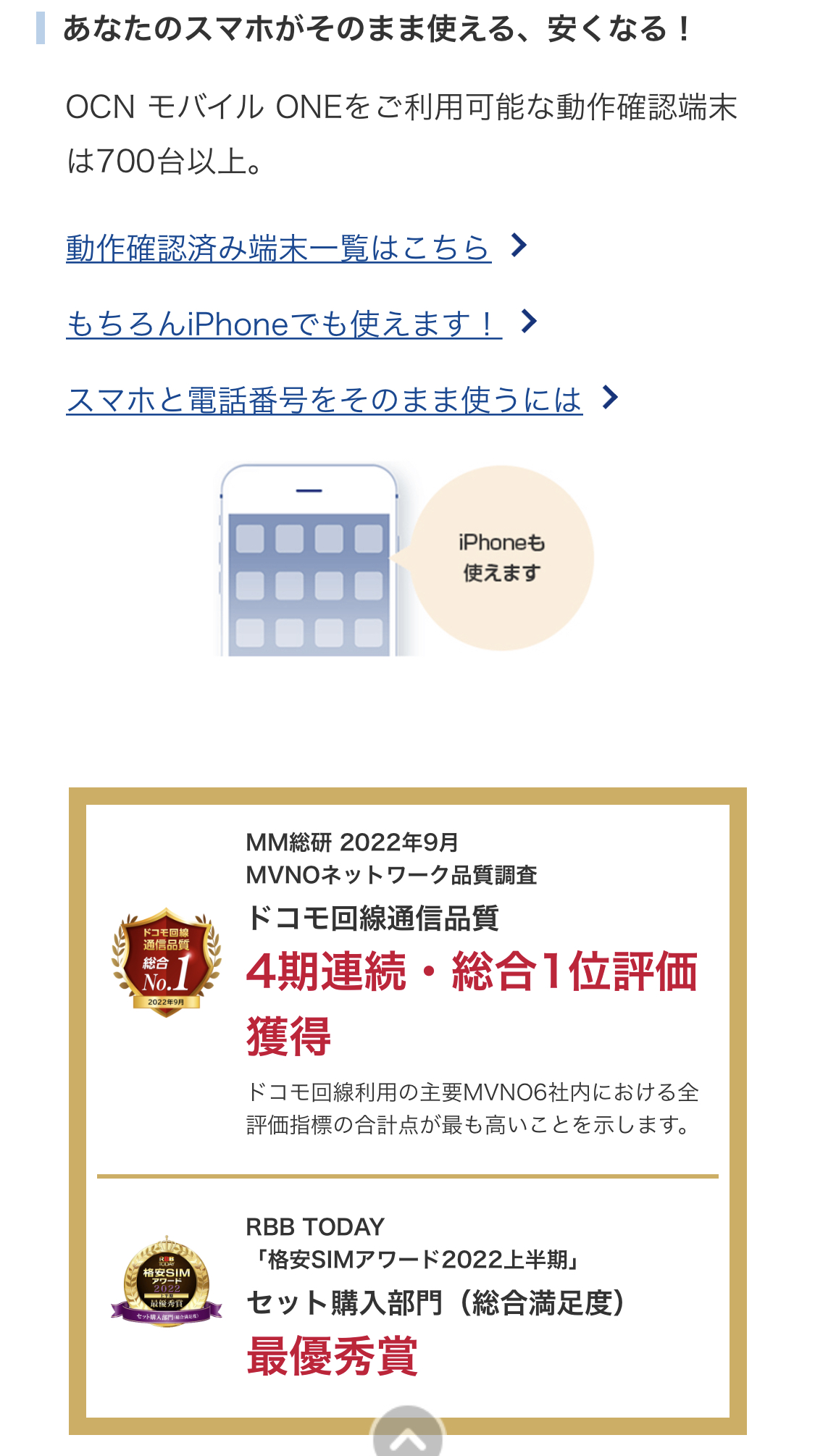Open the 動作確認済み端末一覧はこちら link
This screenshot has height=1456, width=815.
279,248
